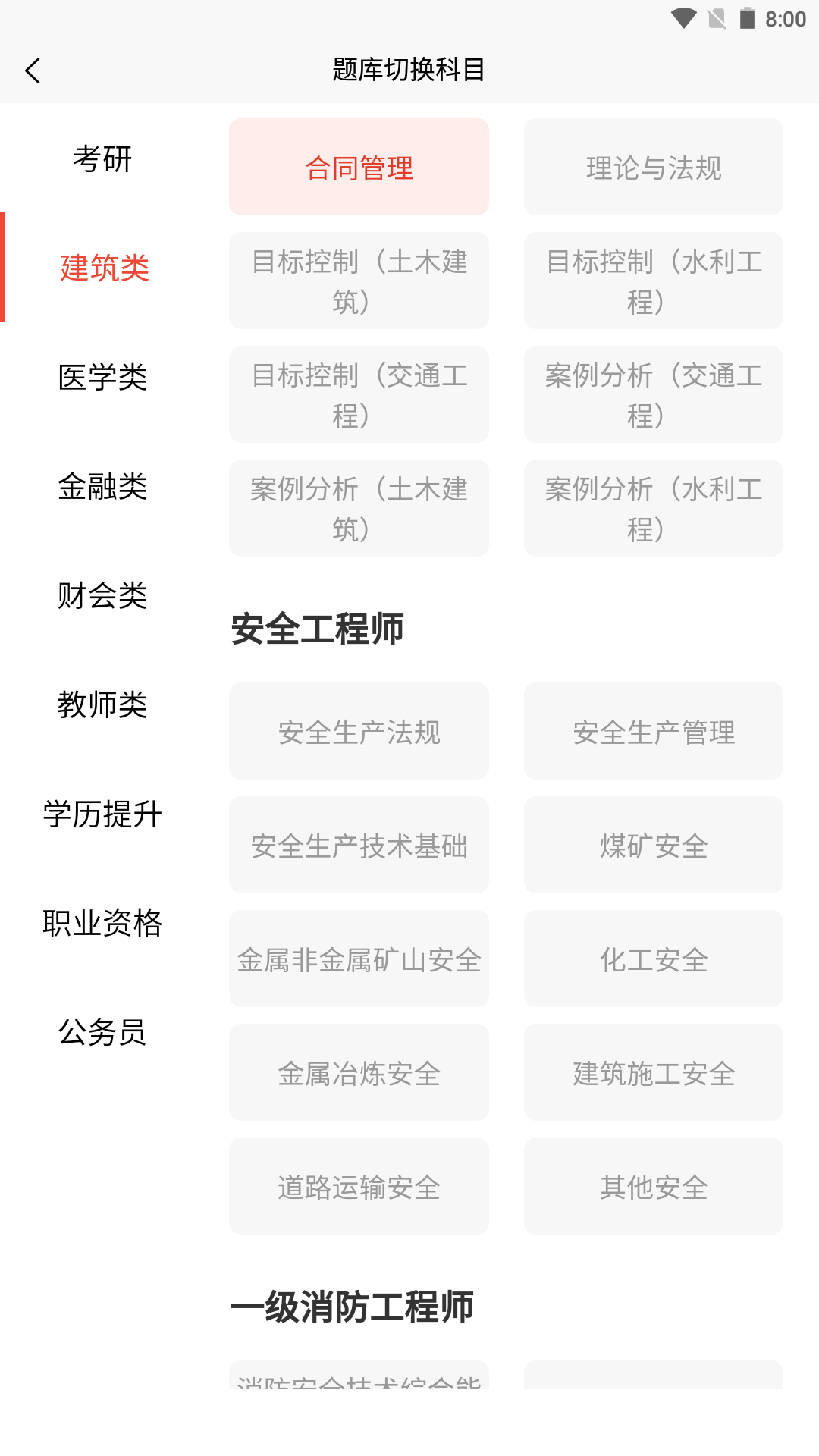
Task: Select the 煤矿安全 subject
Action: point(653,845)
